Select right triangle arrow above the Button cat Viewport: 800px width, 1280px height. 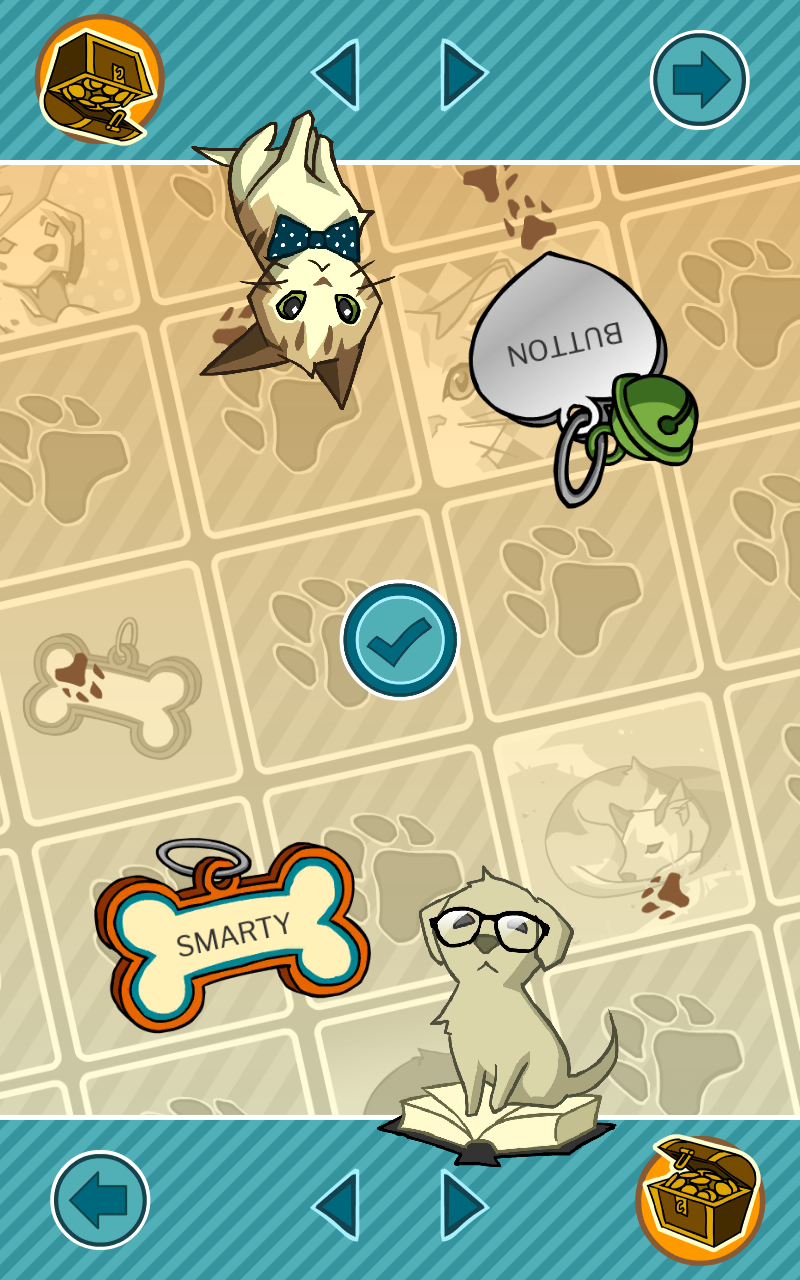click(463, 74)
